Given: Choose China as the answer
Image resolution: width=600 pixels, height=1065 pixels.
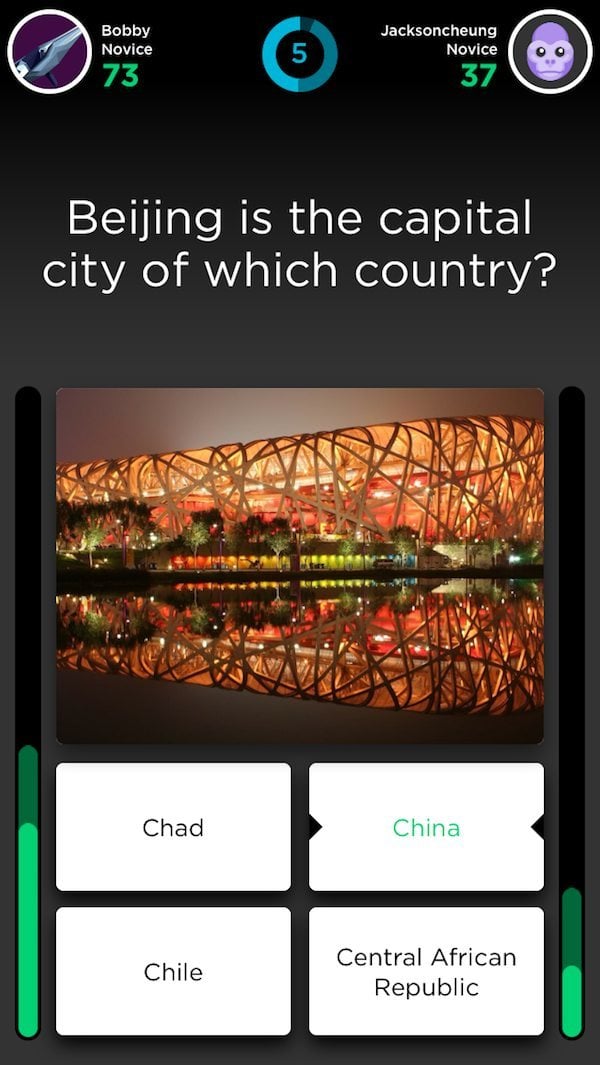Looking at the screenshot, I should (426, 827).
